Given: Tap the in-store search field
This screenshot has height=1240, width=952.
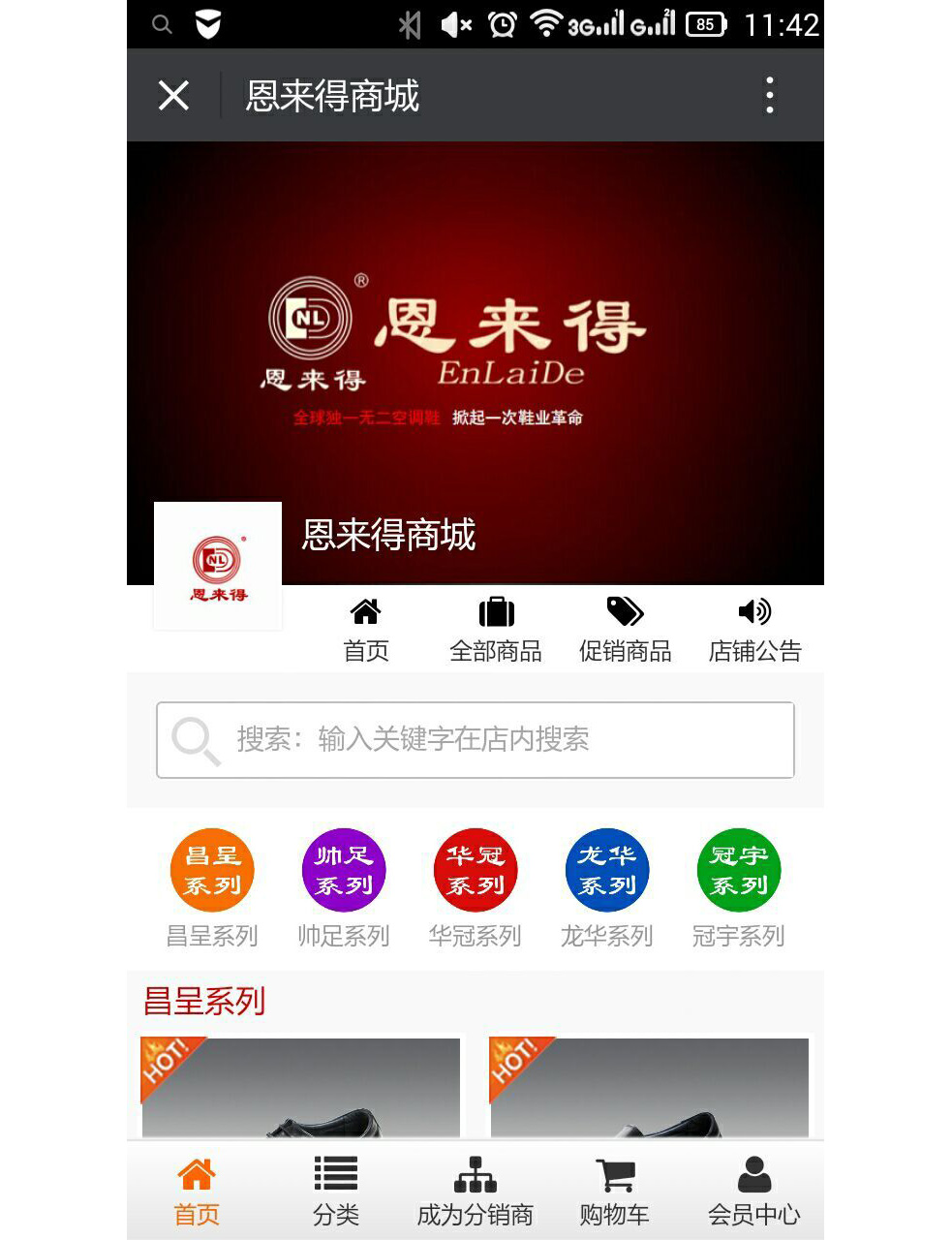Looking at the screenshot, I should coord(476,740).
